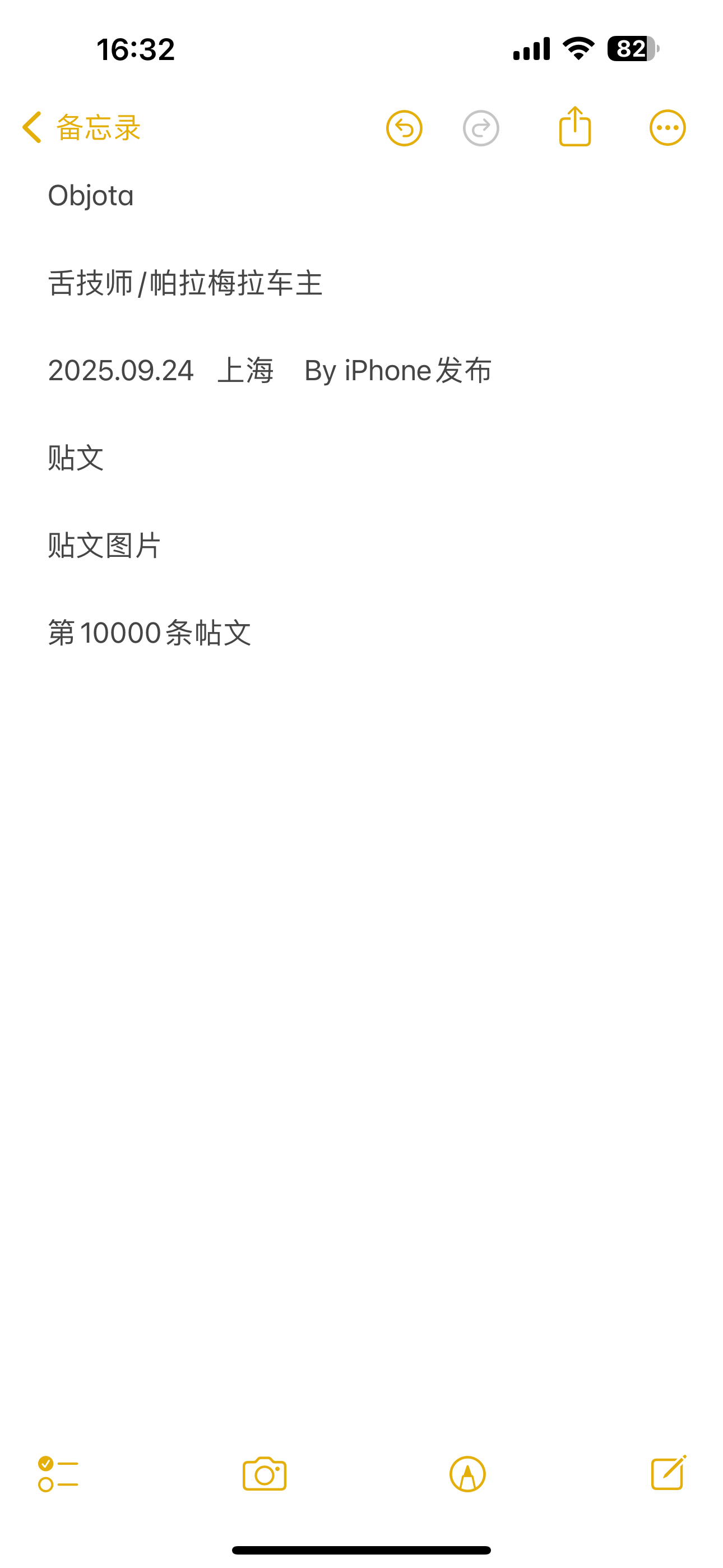Compose a new note

[x=668, y=1473]
